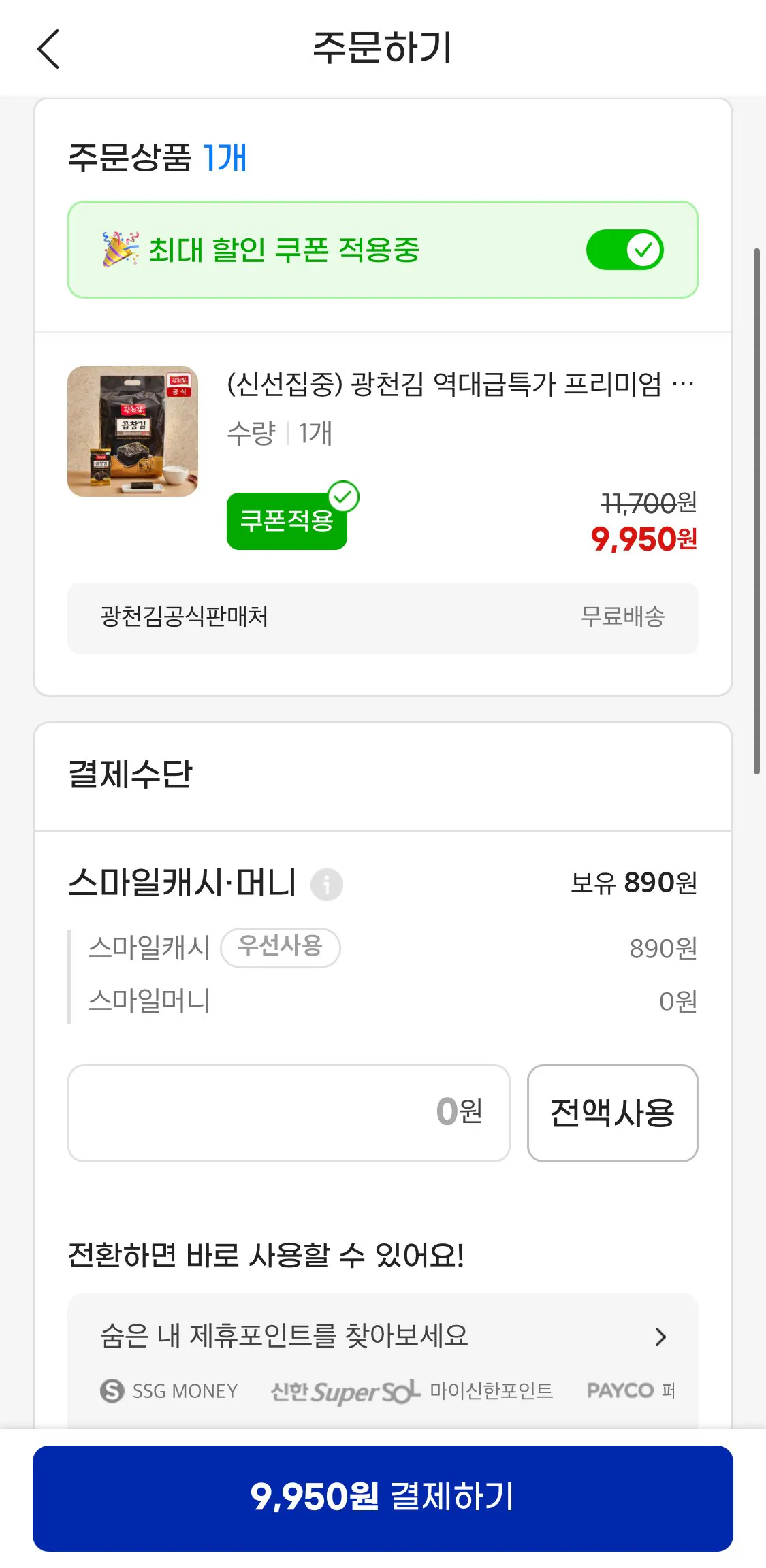Select the 마이신한포인트 logo
This screenshot has height=1568, width=766.
[492, 1390]
